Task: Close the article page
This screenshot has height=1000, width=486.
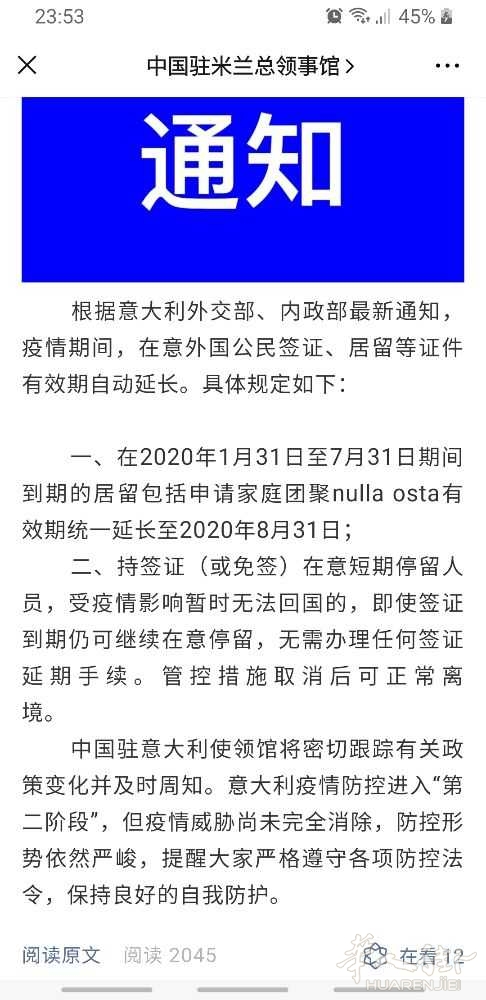Action: (x=27, y=65)
